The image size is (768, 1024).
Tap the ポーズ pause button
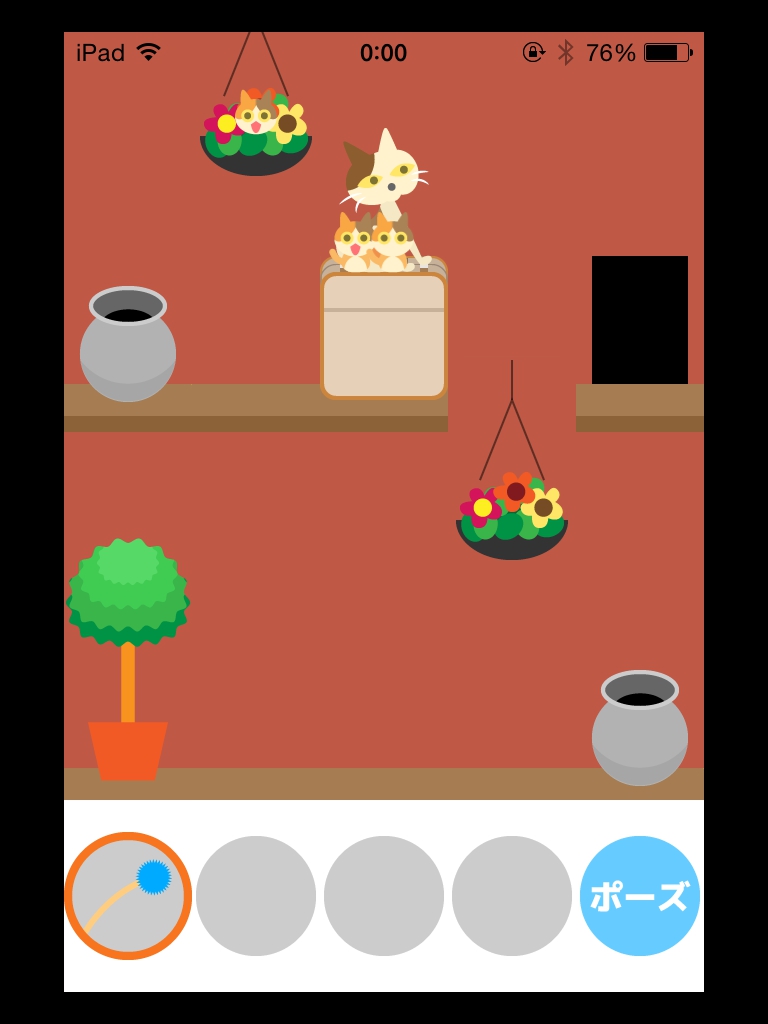[640, 895]
